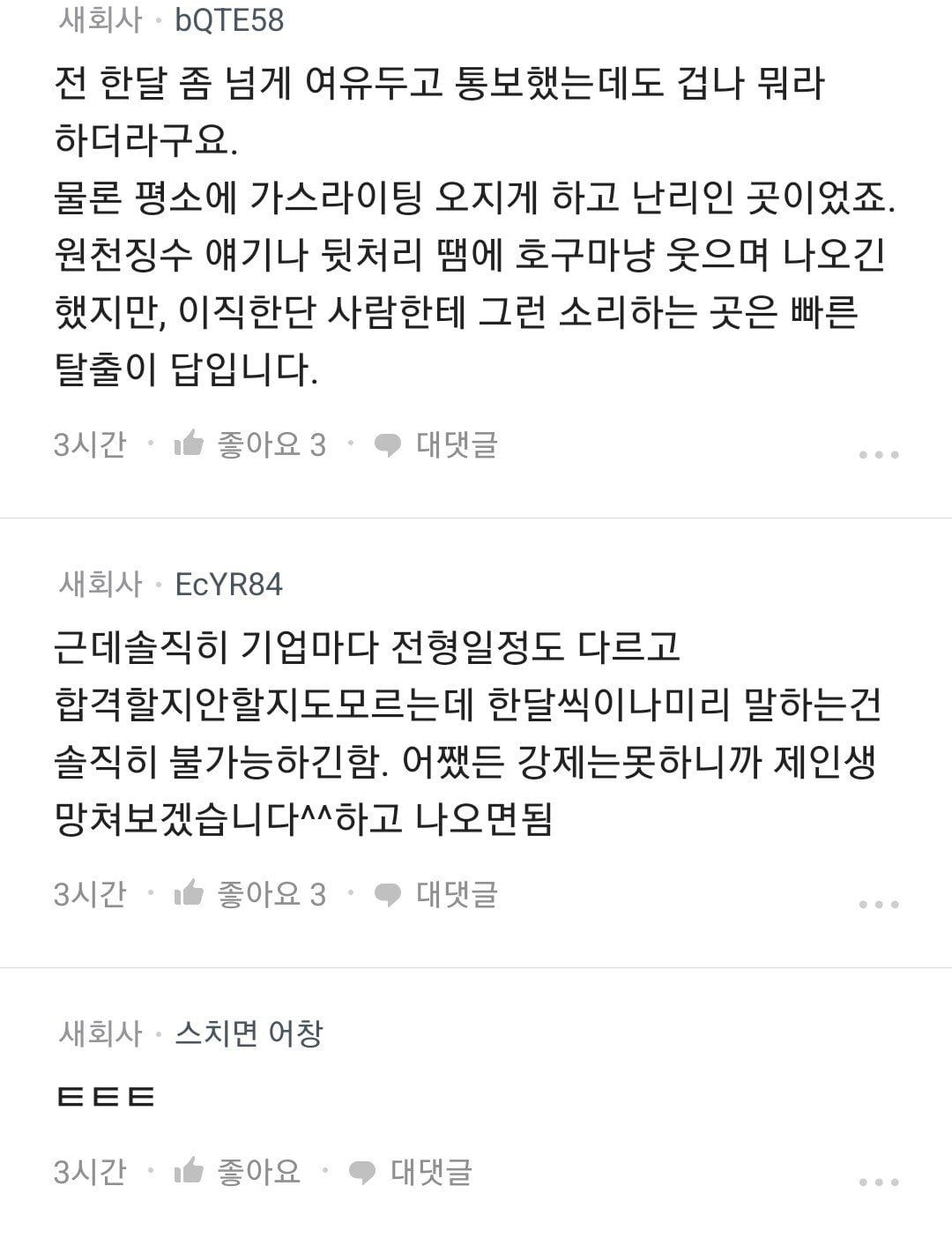Like the comment by bQTE58
This screenshot has height=1238, width=952.
[x=249, y=445]
